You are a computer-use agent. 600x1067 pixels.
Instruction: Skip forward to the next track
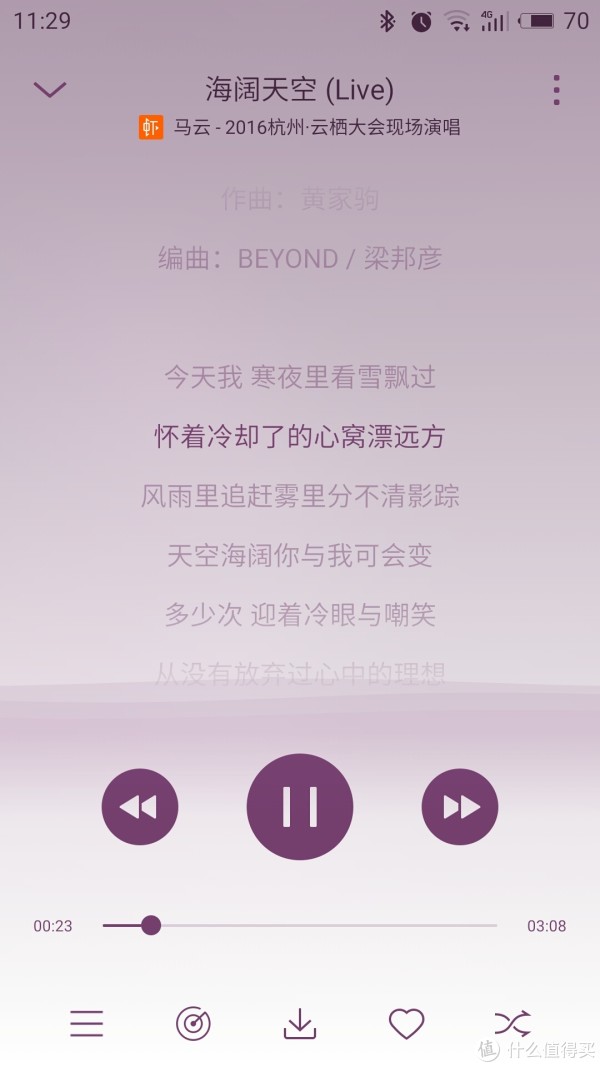[x=460, y=806]
